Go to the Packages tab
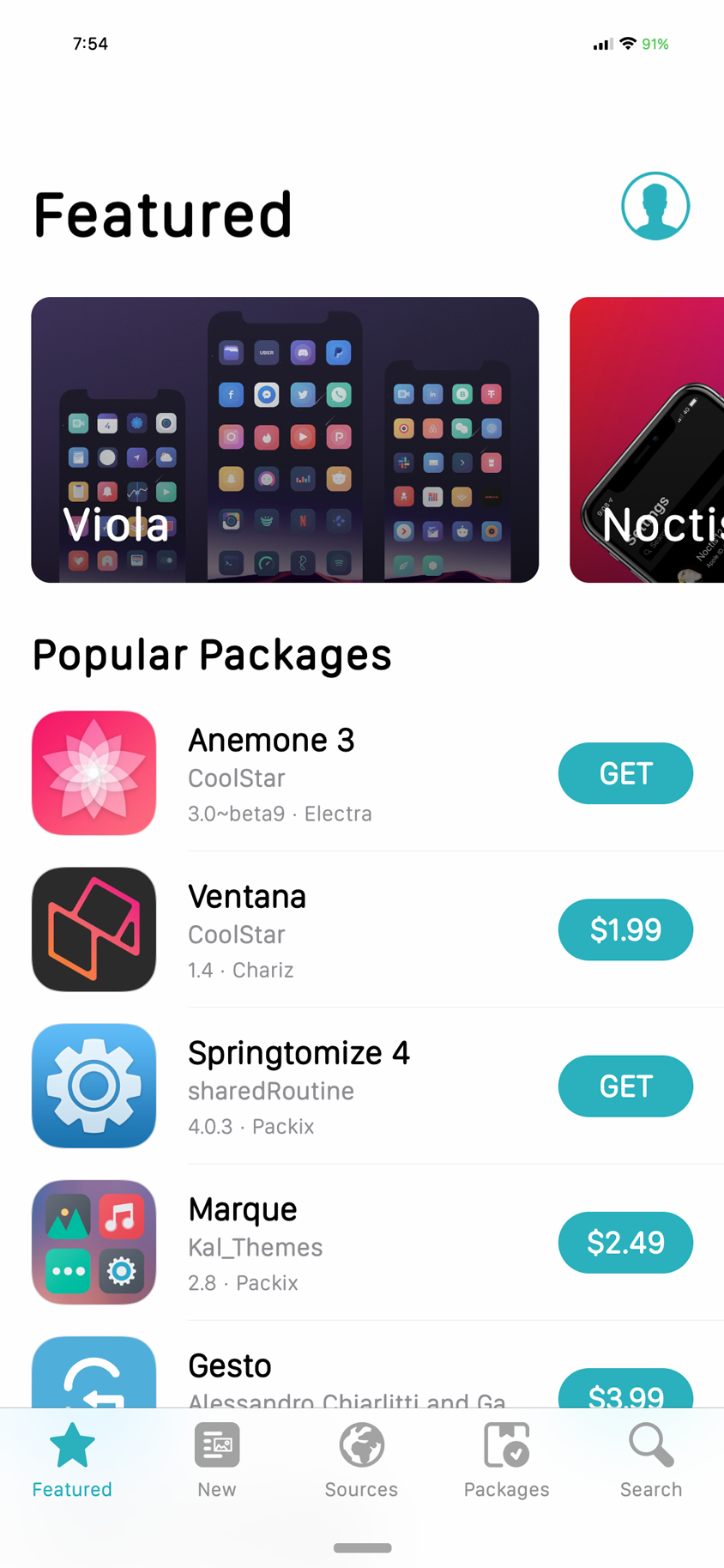Image resolution: width=724 pixels, height=1568 pixels. pos(506,1460)
